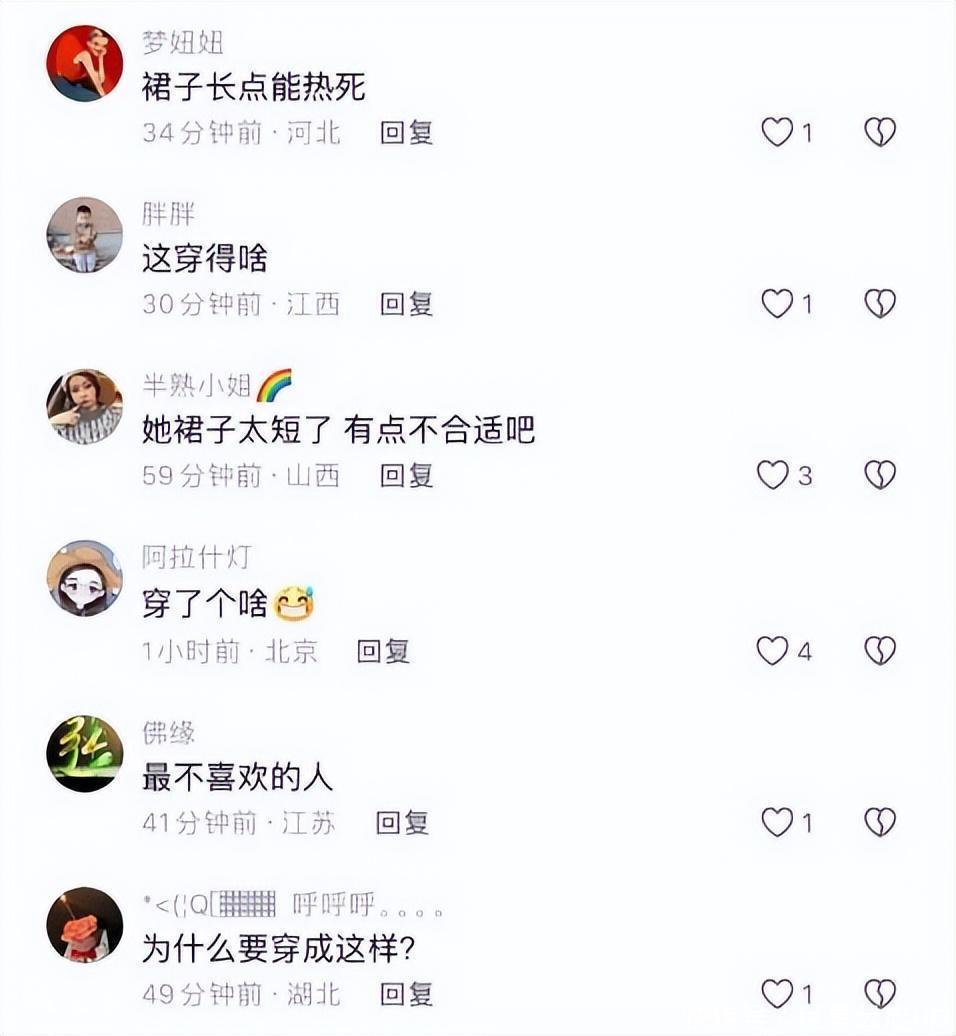Dislike 半熟小姐's comment
Image resolution: width=956 pixels, height=1036 pixels.
click(x=880, y=475)
